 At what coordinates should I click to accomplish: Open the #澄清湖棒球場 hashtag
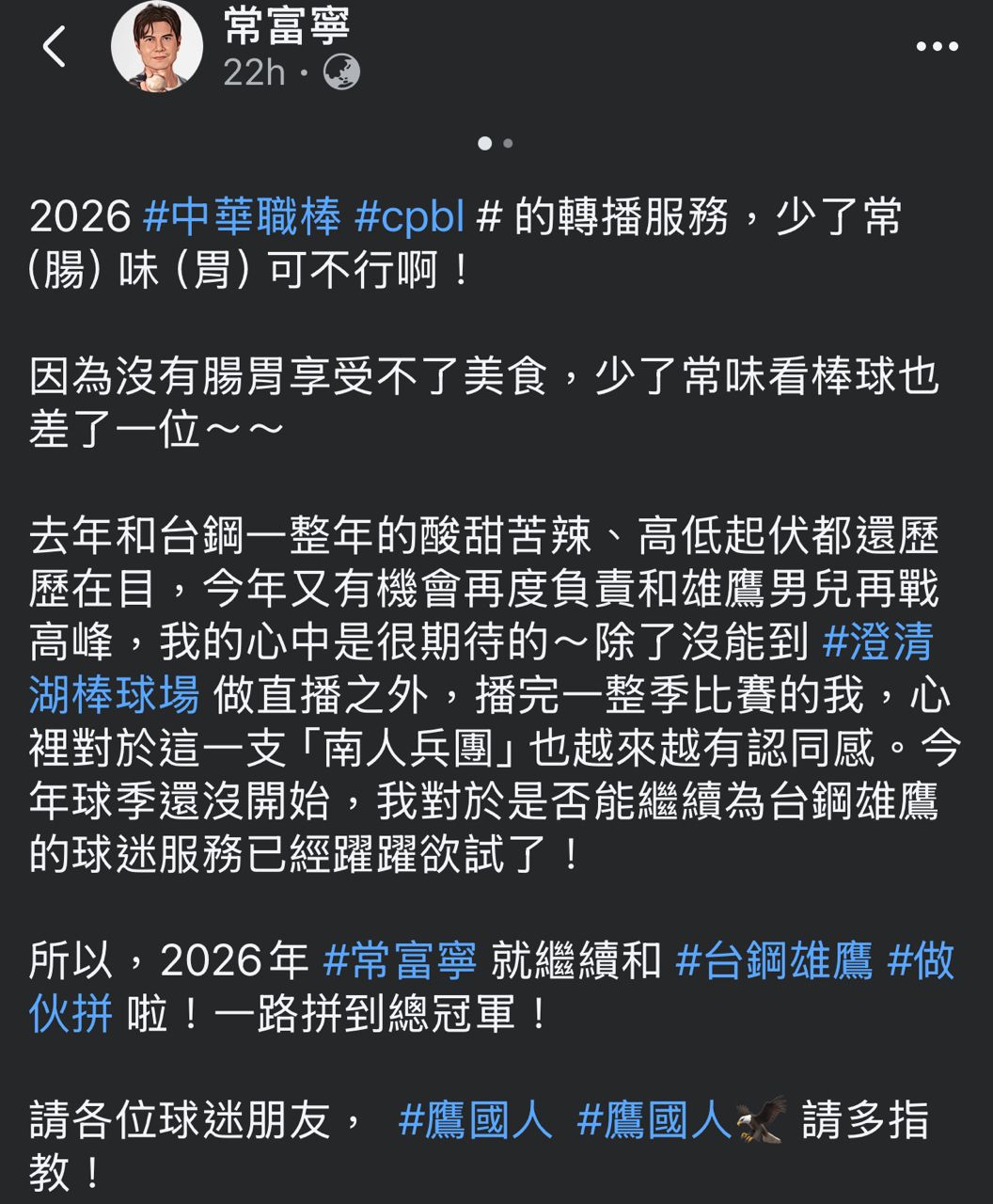(x=877, y=642)
